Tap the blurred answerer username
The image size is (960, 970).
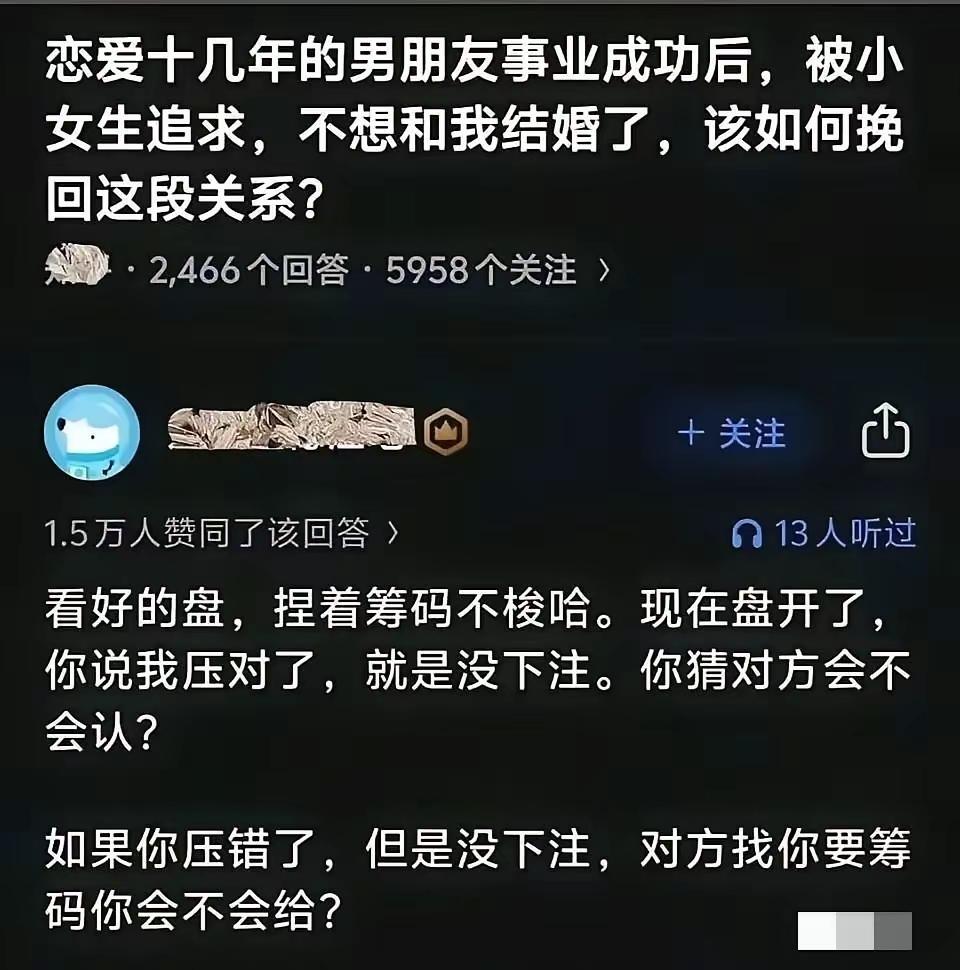(x=295, y=430)
